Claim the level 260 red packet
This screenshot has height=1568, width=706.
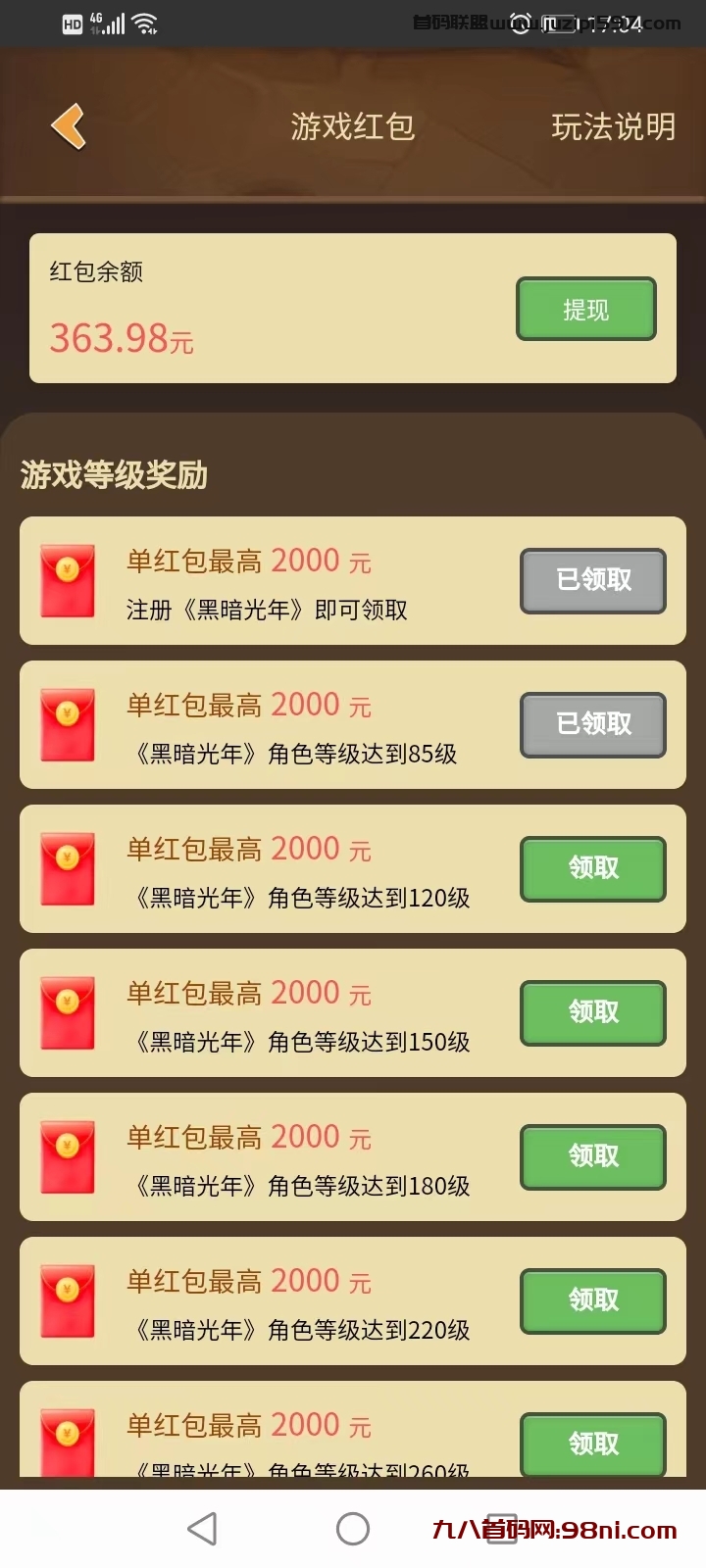tap(592, 1444)
